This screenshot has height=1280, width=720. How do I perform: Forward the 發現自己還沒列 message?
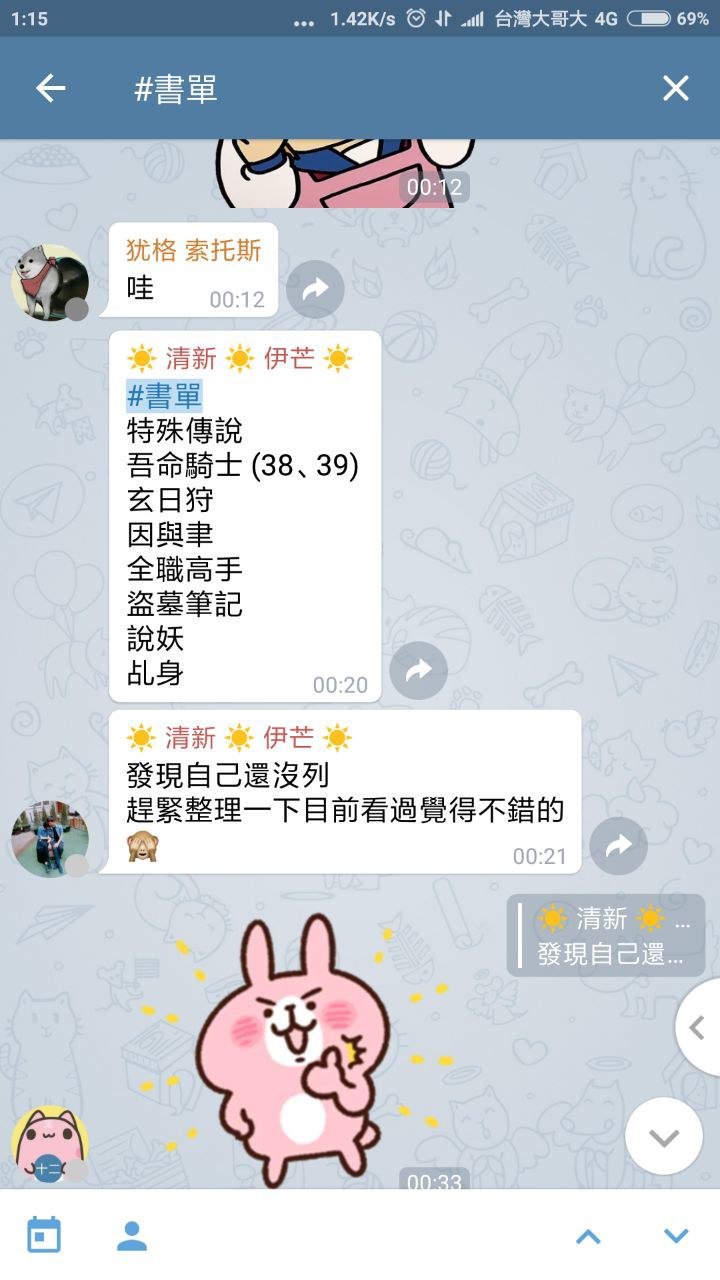click(x=618, y=846)
